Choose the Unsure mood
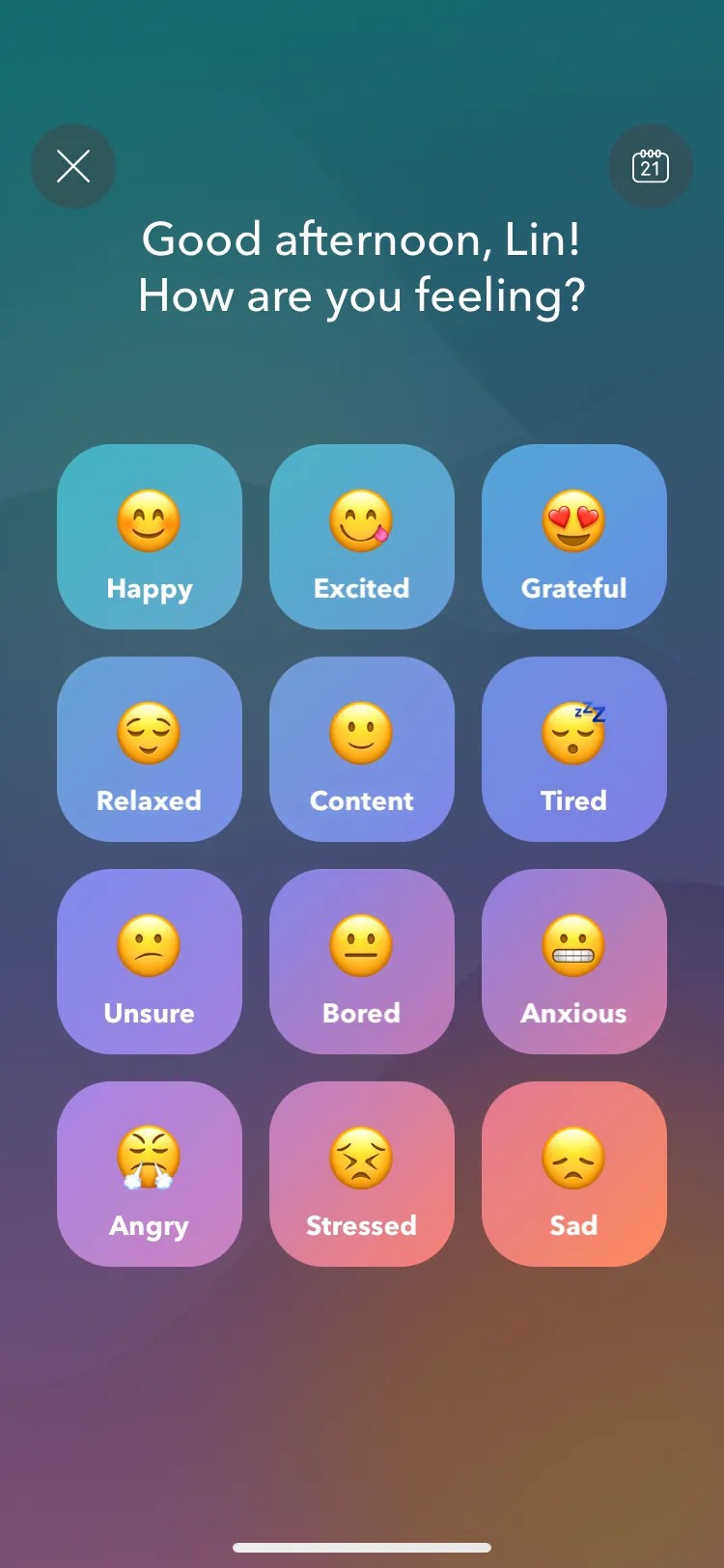The width and height of the screenshot is (724, 1568). [150, 962]
